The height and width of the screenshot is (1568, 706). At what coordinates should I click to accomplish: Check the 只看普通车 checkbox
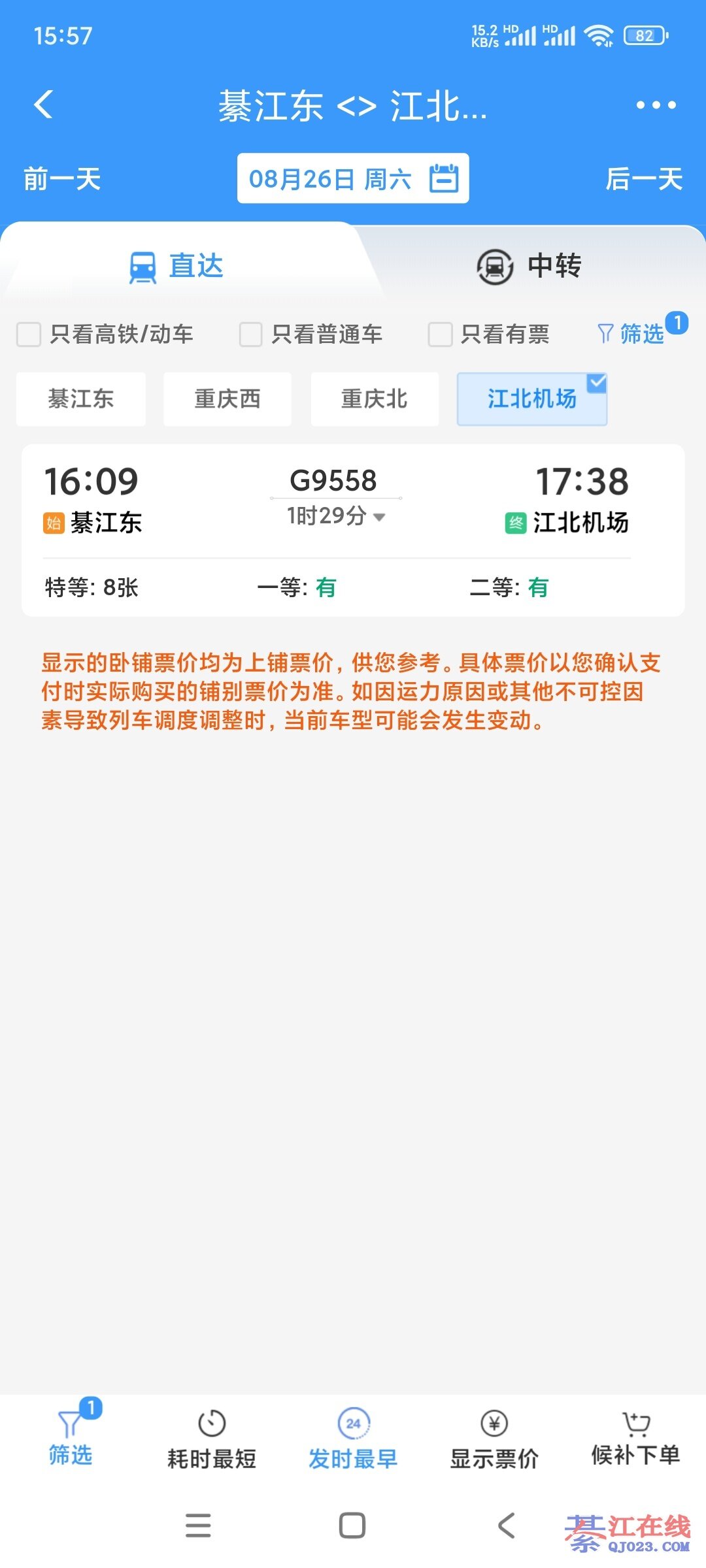pyautogui.click(x=250, y=335)
